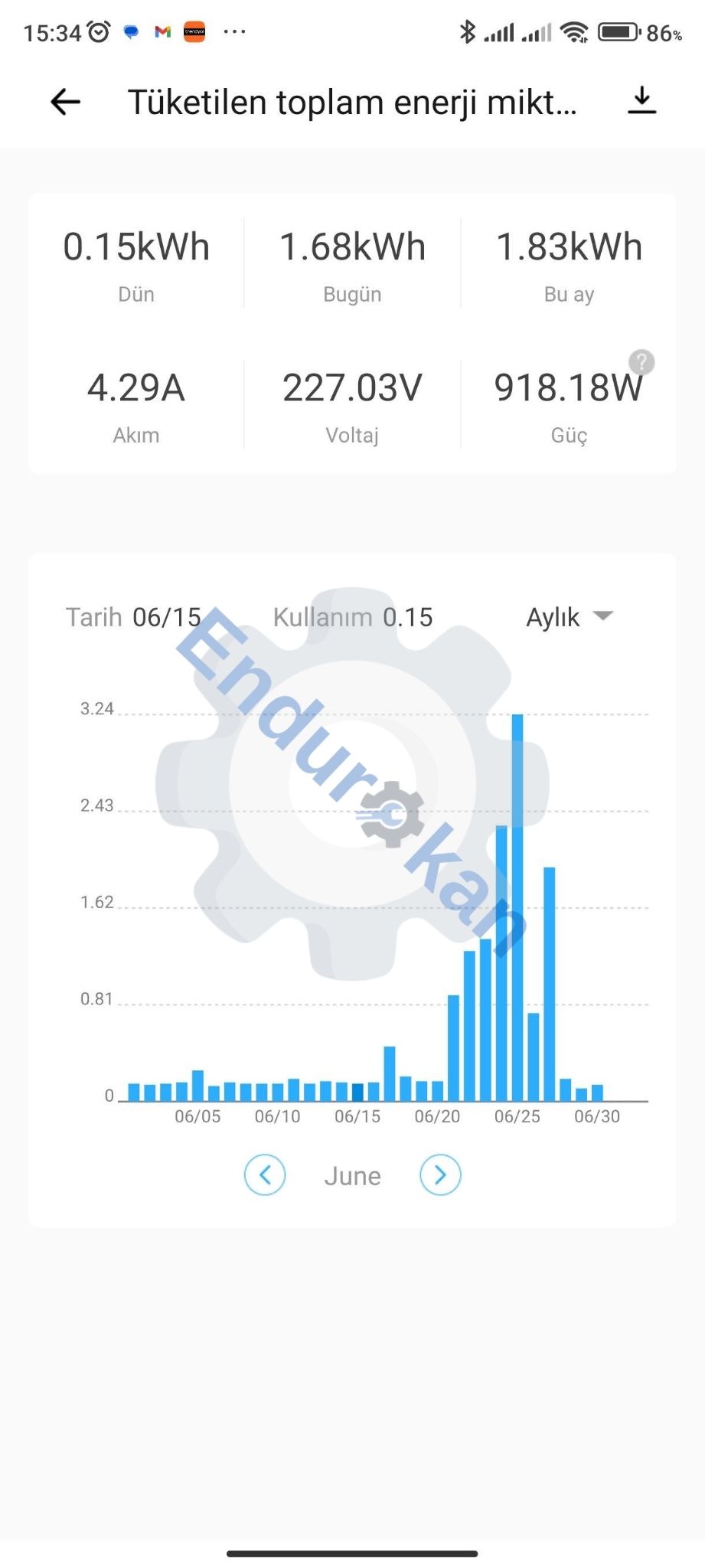The height and width of the screenshot is (1568, 705).
Task: Go back using the top arrow
Action: click(x=65, y=102)
